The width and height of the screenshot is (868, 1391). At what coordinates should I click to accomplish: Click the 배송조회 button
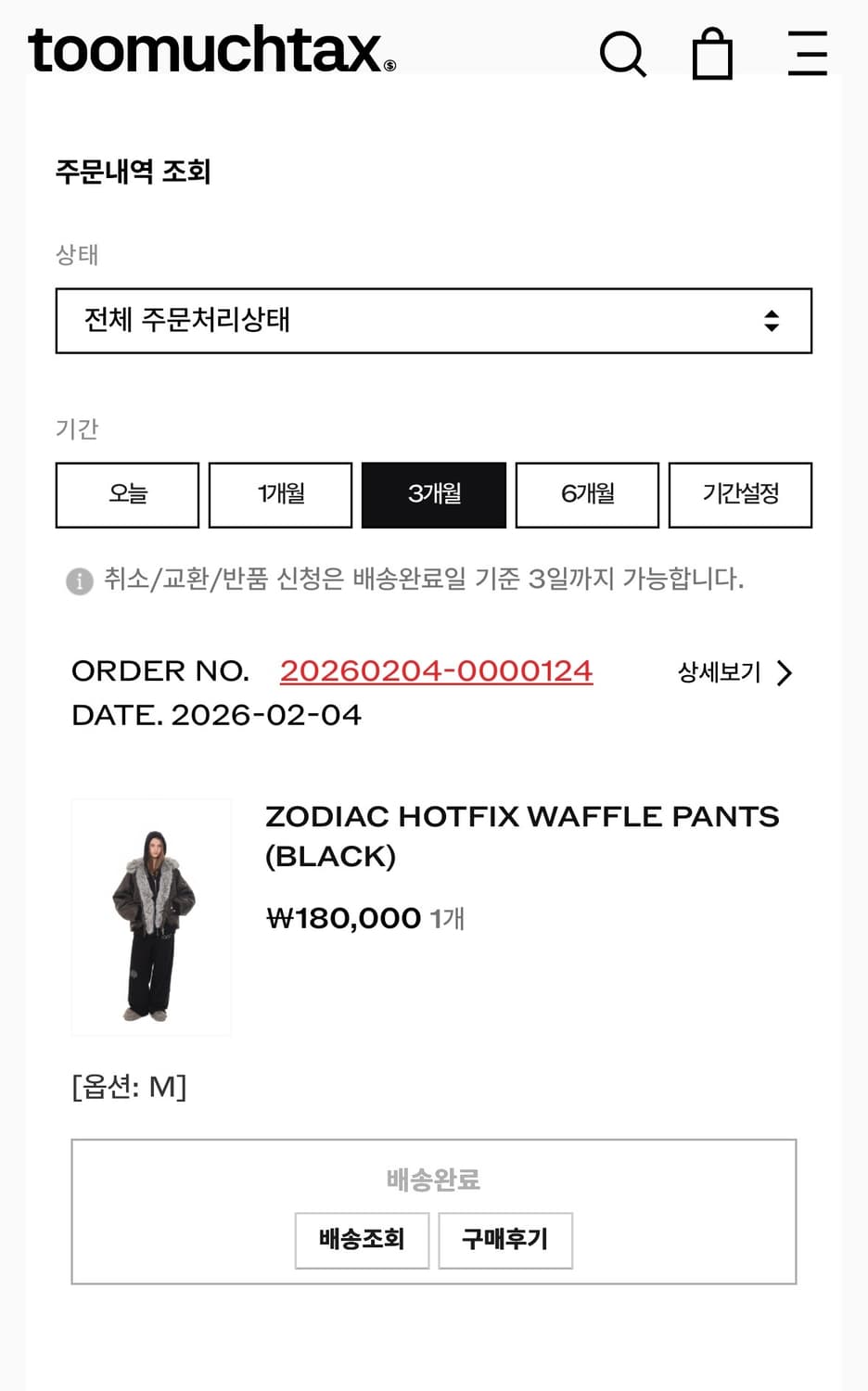pyautogui.click(x=362, y=1240)
